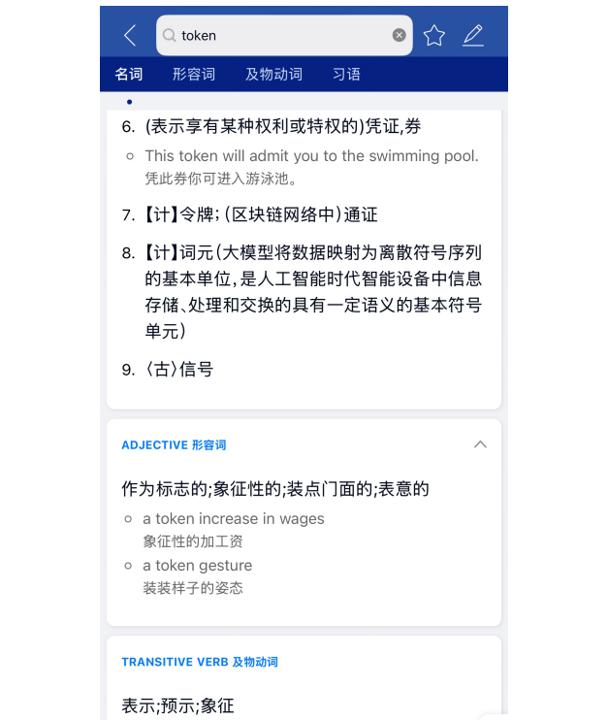Image resolution: width=608 pixels, height=720 pixels.
Task: Add this word to favorites with the star
Action: [x=434, y=35]
